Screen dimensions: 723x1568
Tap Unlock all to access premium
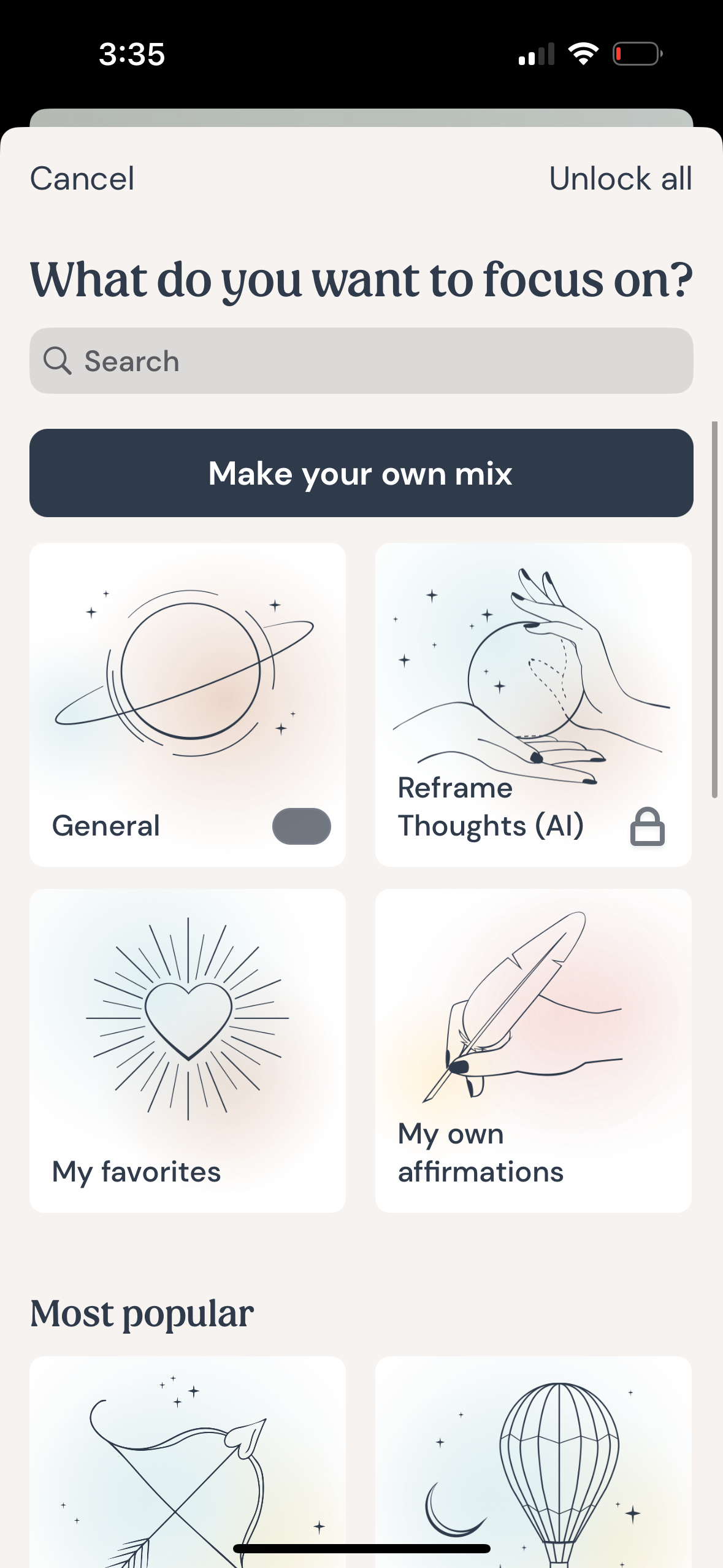621,178
